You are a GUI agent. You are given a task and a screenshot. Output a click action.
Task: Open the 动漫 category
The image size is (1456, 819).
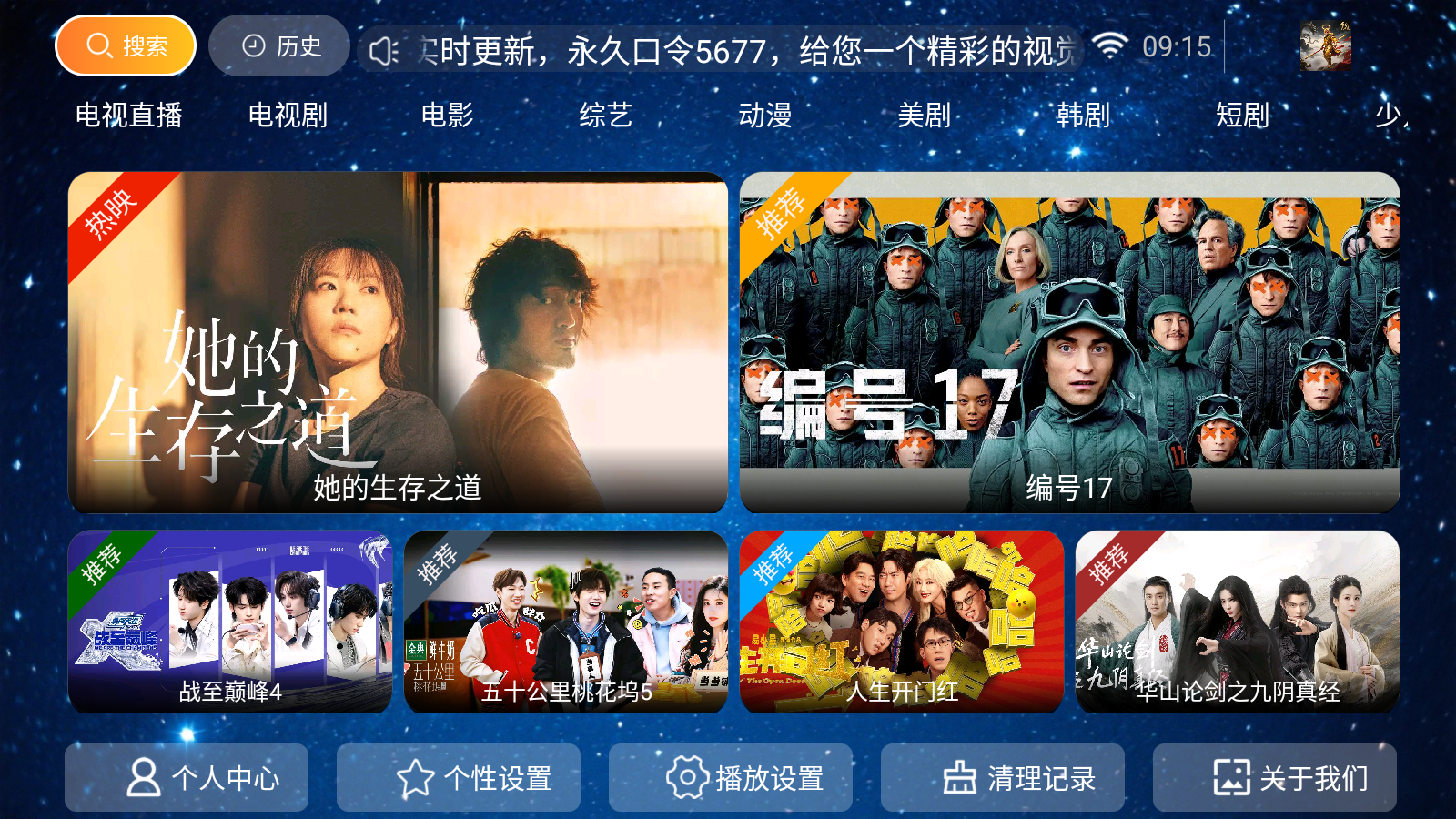(x=764, y=116)
